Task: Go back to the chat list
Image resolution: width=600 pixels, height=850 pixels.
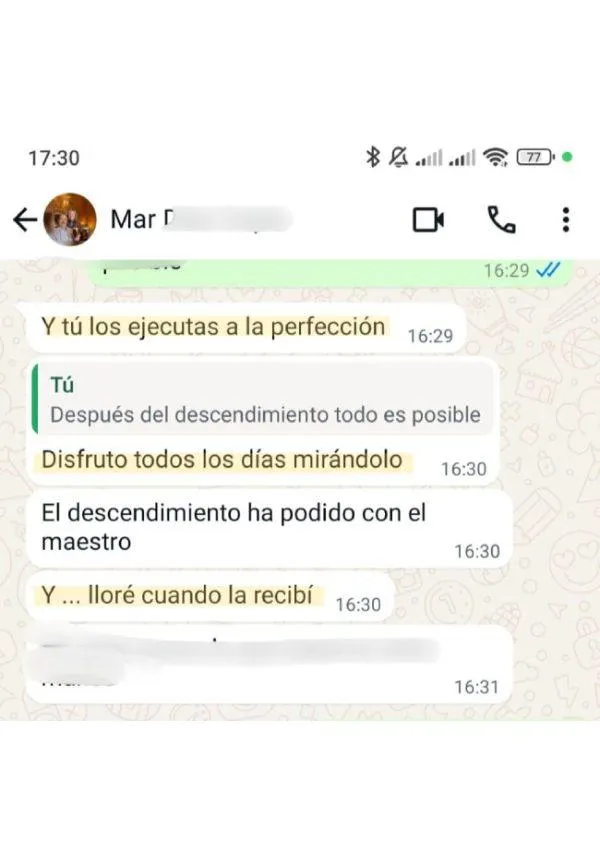Action: click(24, 219)
